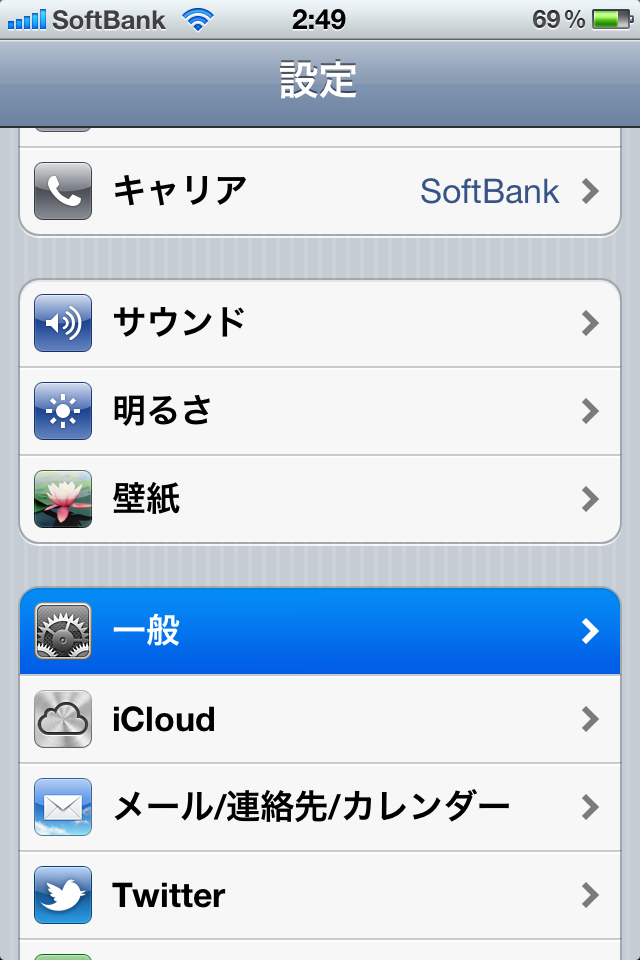Select the 一般 general settings row

point(320,631)
